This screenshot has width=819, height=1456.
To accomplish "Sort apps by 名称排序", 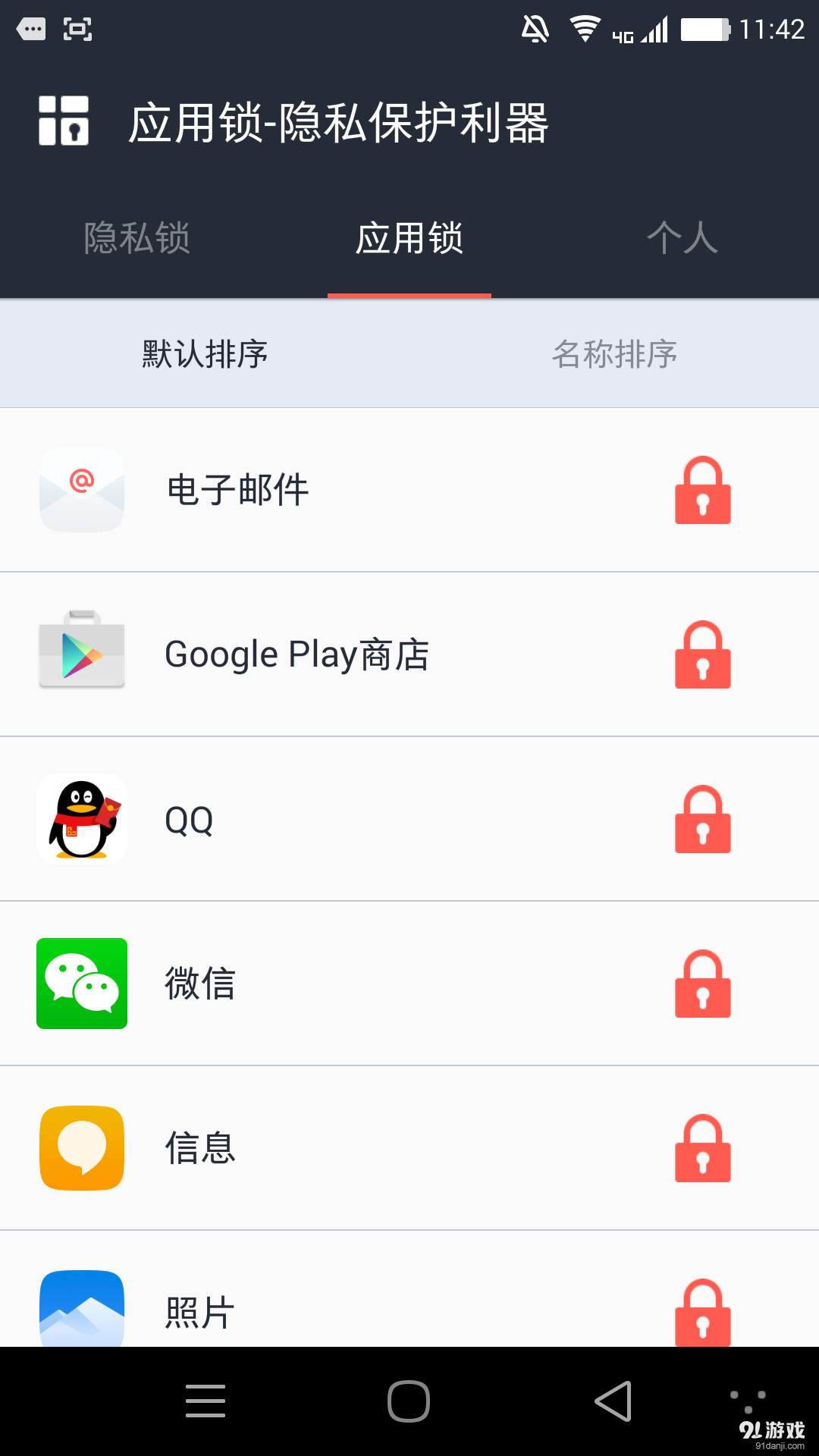I will (x=615, y=353).
